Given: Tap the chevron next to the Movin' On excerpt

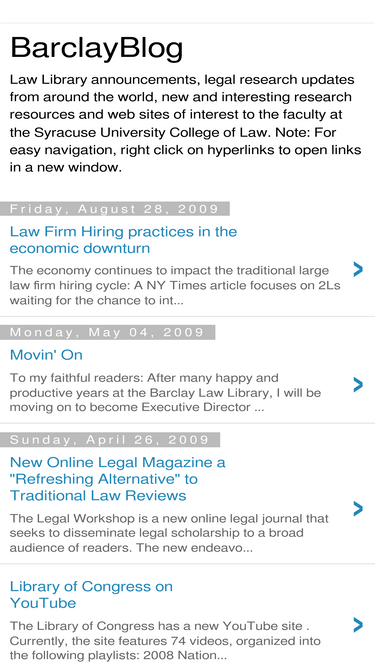Looking at the screenshot, I should [358, 385].
